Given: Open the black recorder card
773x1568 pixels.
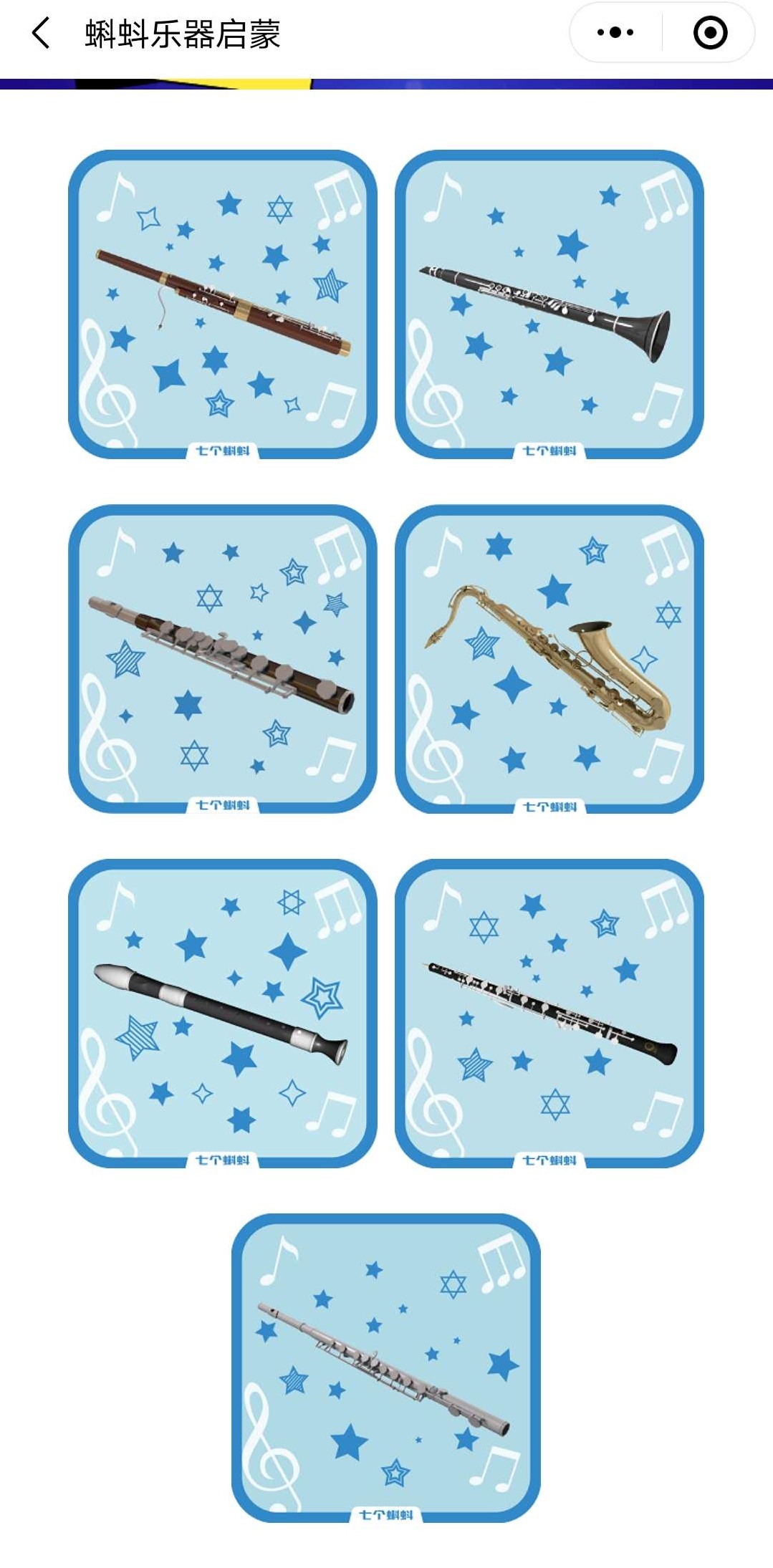Looking at the screenshot, I should pyautogui.click(x=222, y=1013).
